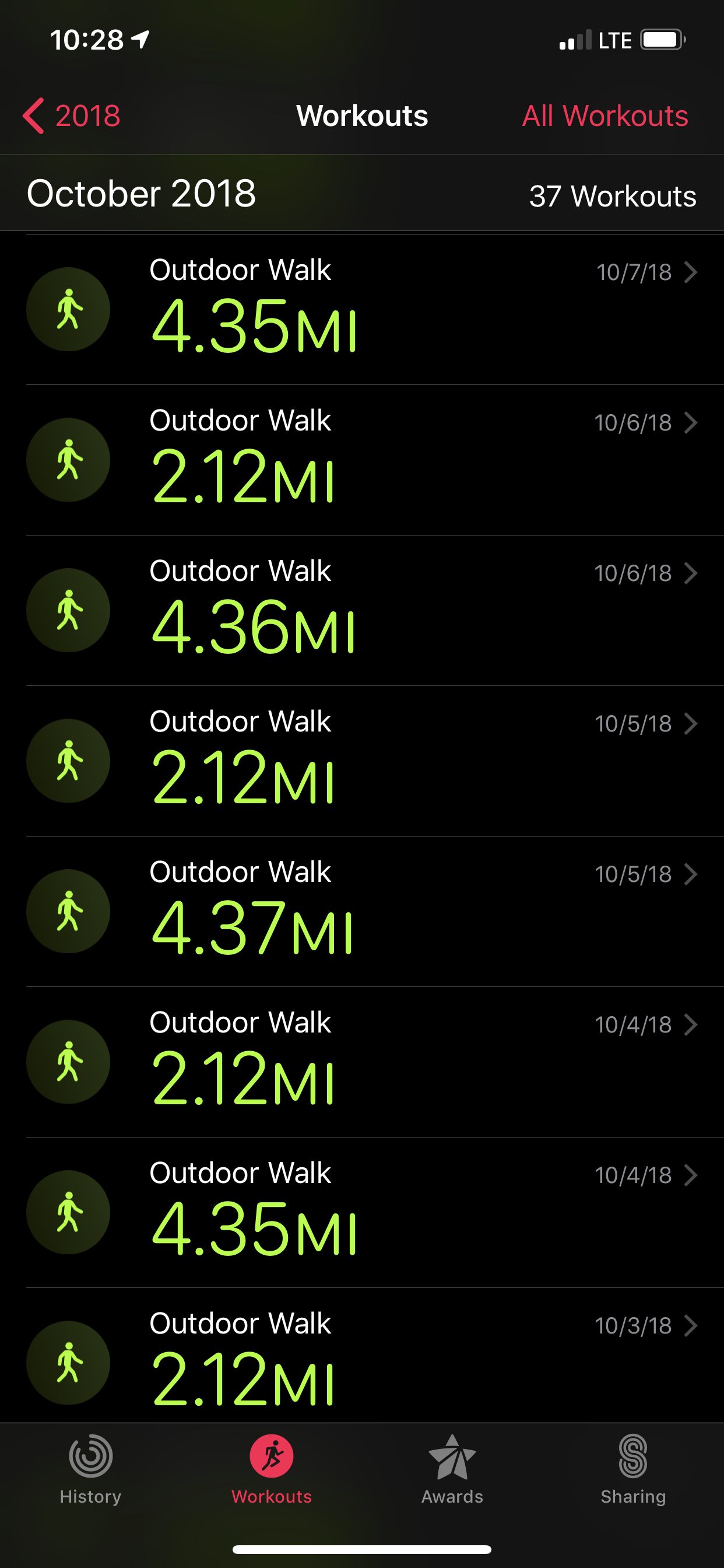
Task: Go back to 2018 overview
Action: coord(72,116)
